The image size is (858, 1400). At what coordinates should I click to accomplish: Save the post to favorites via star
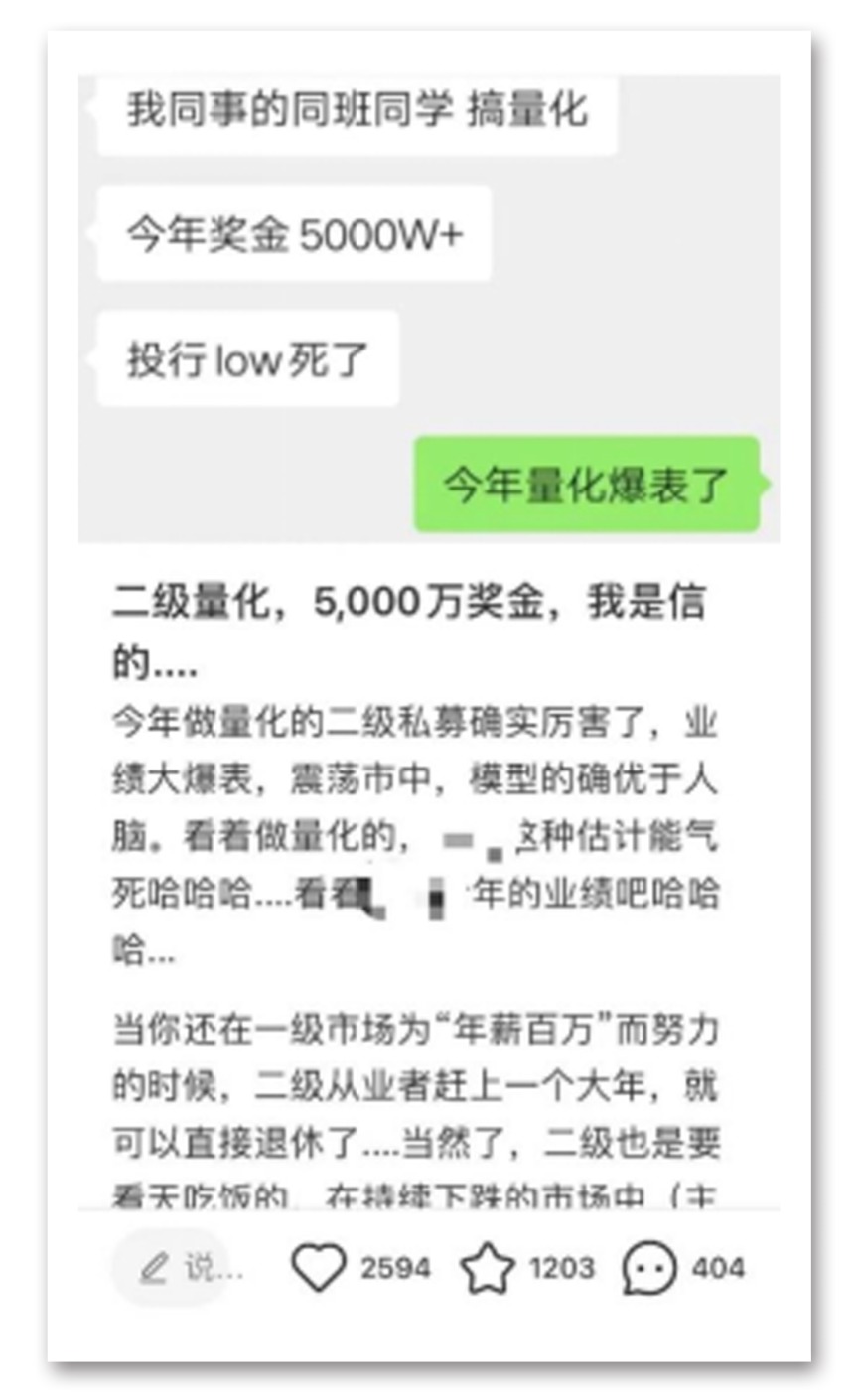(488, 1268)
